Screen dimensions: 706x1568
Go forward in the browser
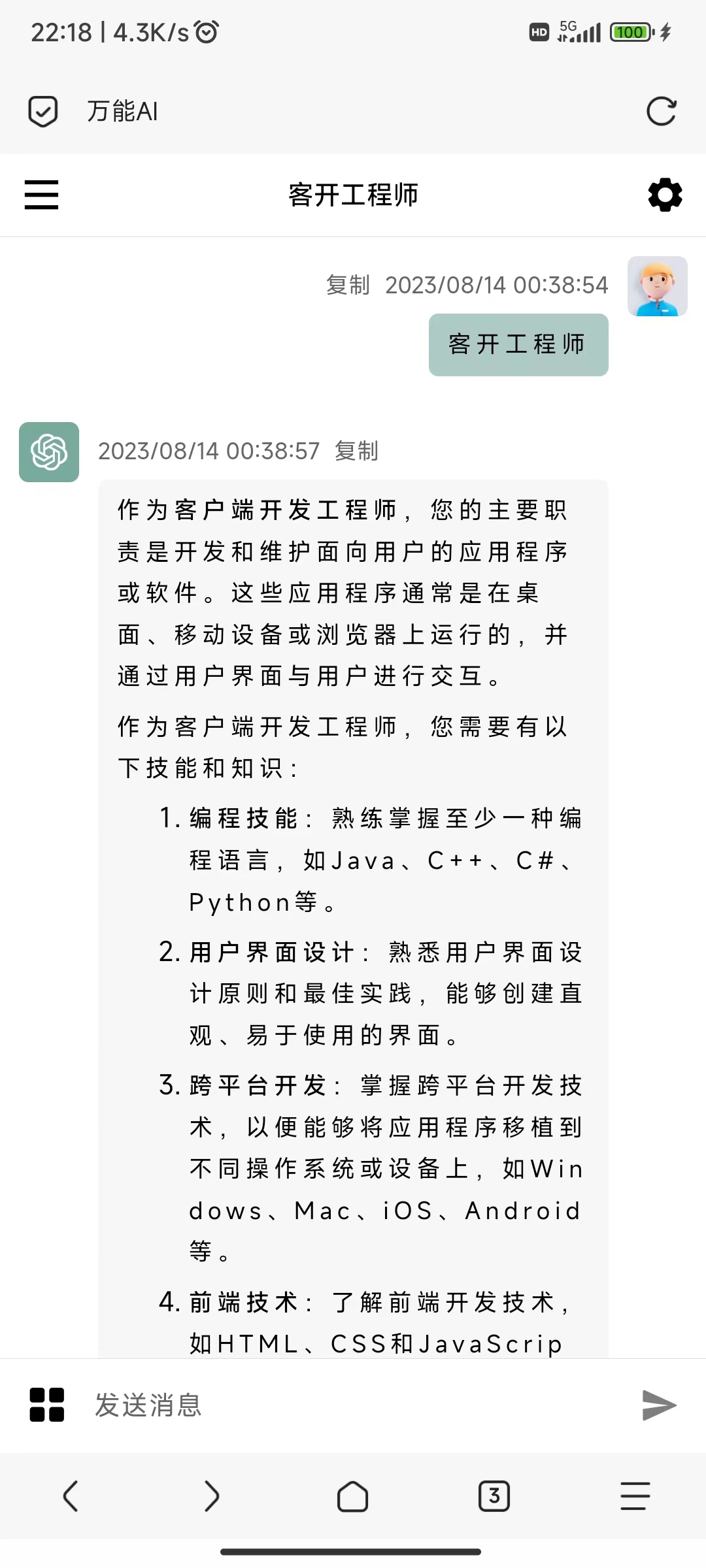[x=212, y=1496]
